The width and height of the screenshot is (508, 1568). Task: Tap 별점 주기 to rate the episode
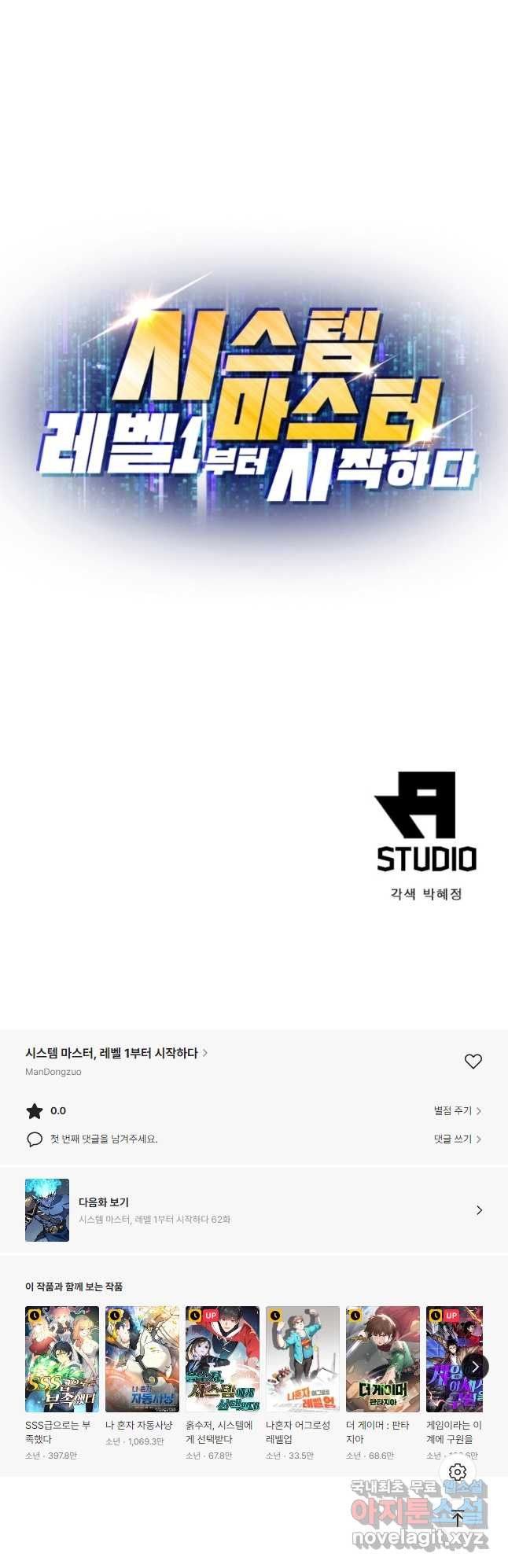pos(457,1110)
